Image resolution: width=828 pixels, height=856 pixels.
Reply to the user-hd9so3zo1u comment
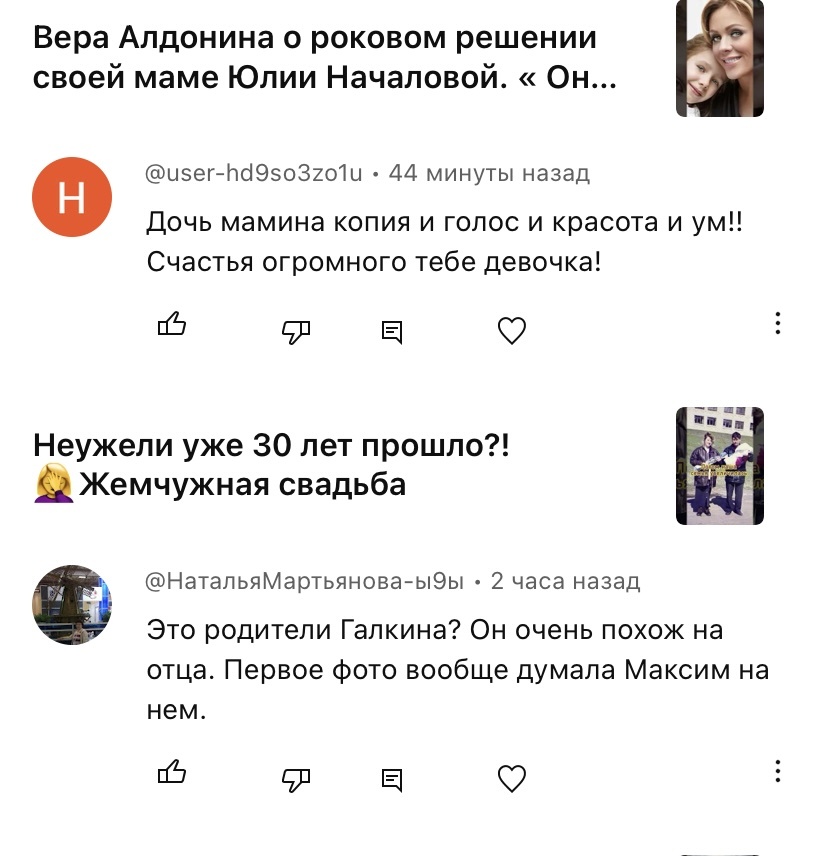(392, 331)
